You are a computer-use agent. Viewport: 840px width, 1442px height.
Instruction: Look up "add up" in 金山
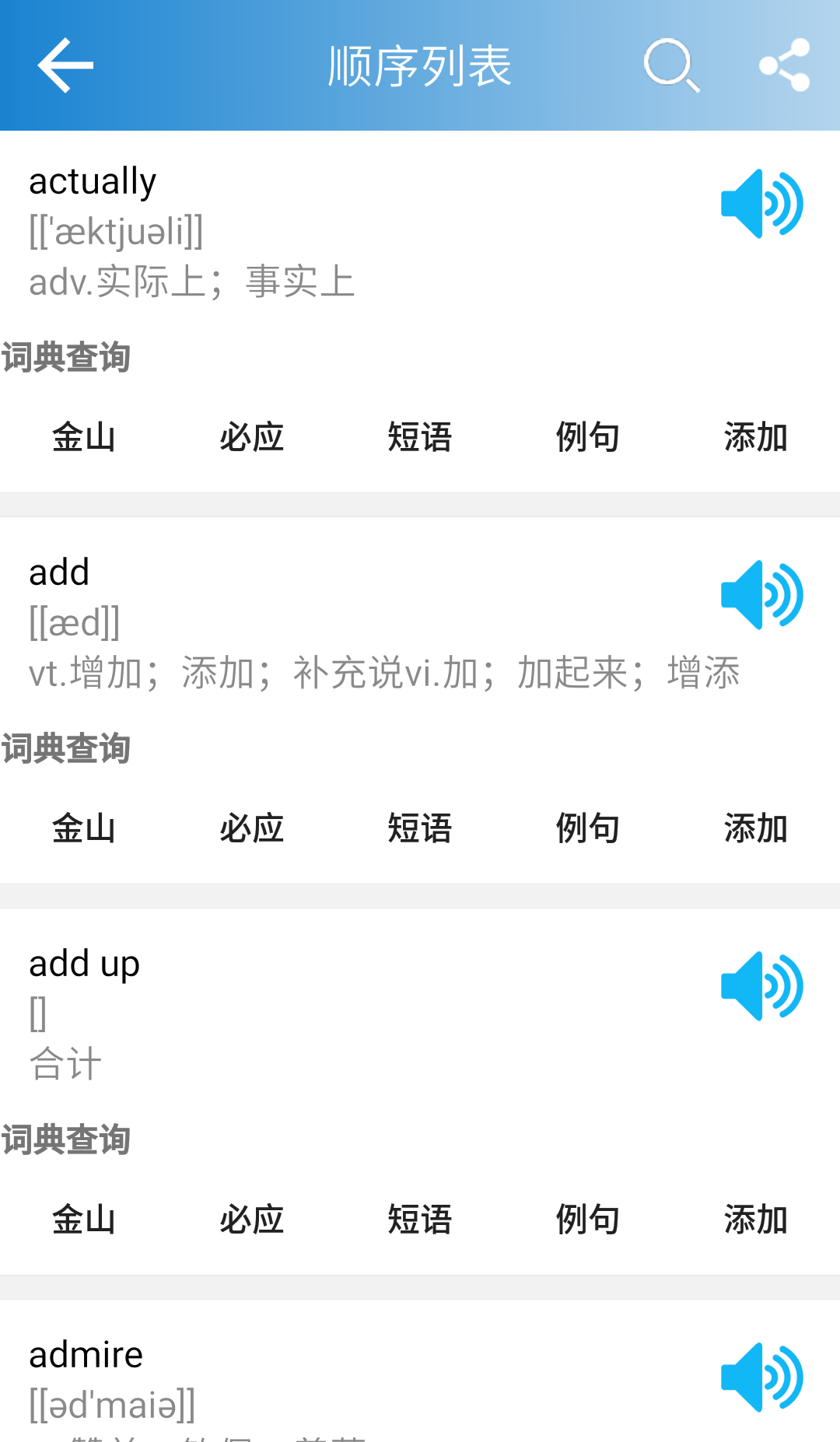[x=84, y=1220]
